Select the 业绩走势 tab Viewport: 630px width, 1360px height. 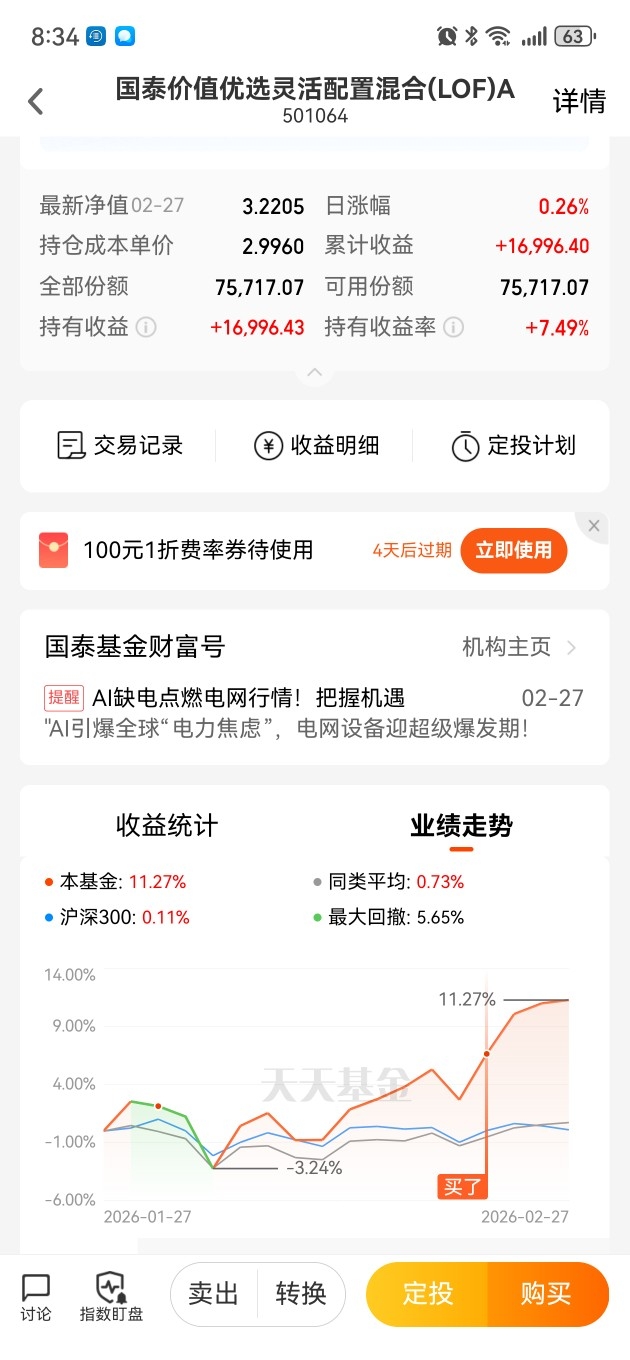coord(461,826)
